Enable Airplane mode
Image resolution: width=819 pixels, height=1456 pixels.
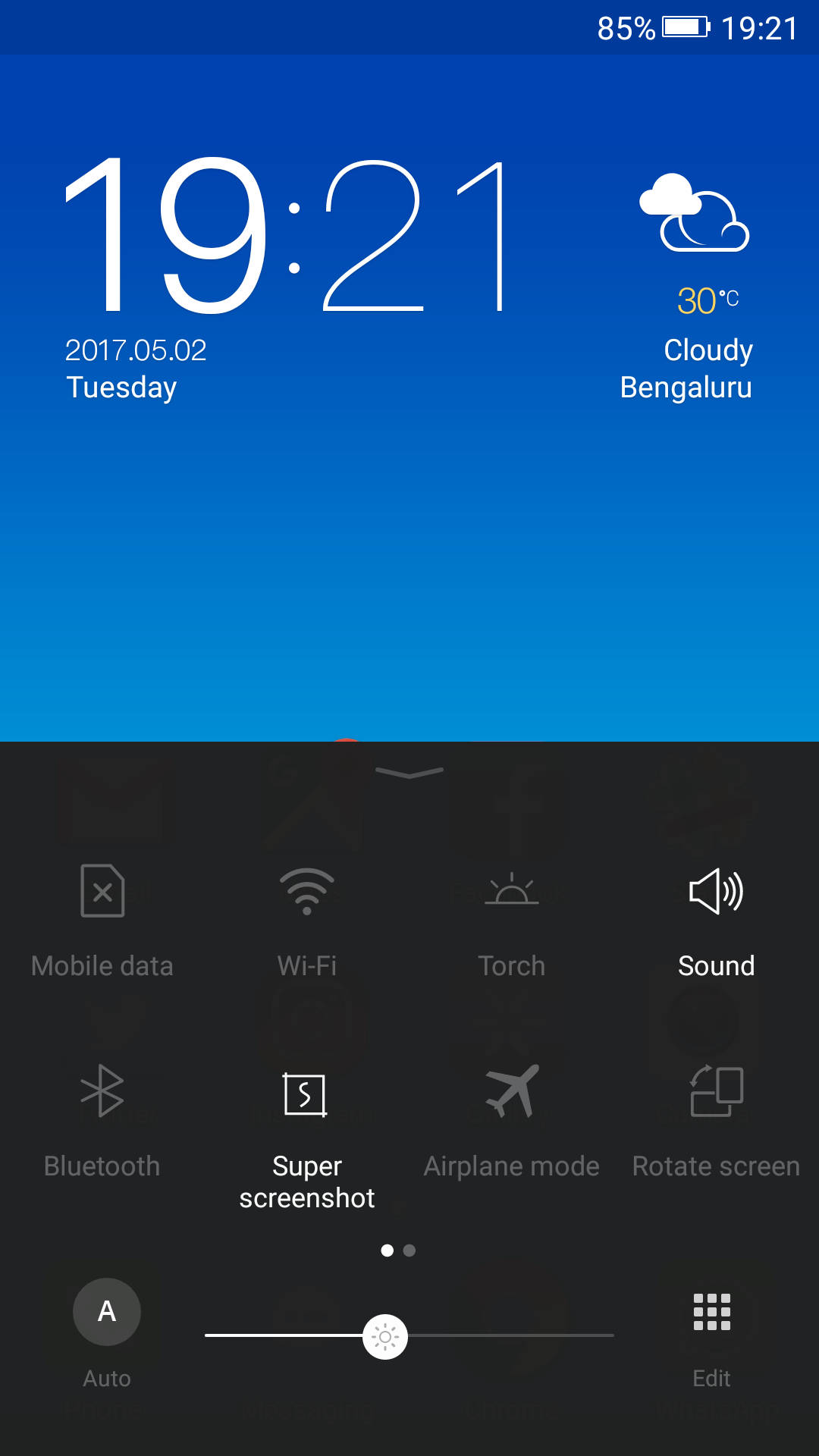512,1092
